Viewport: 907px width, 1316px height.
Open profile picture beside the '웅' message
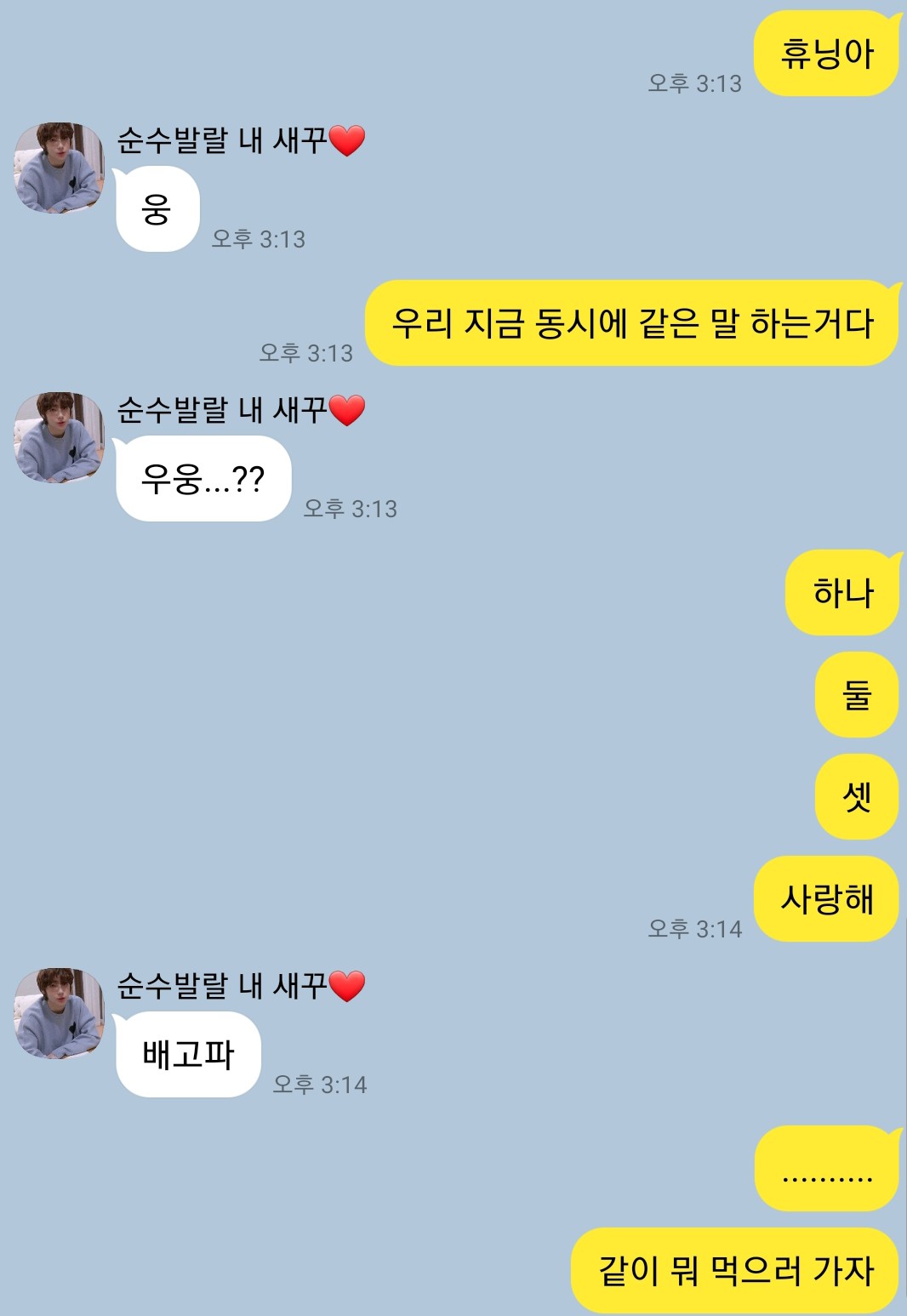pyautogui.click(x=59, y=168)
